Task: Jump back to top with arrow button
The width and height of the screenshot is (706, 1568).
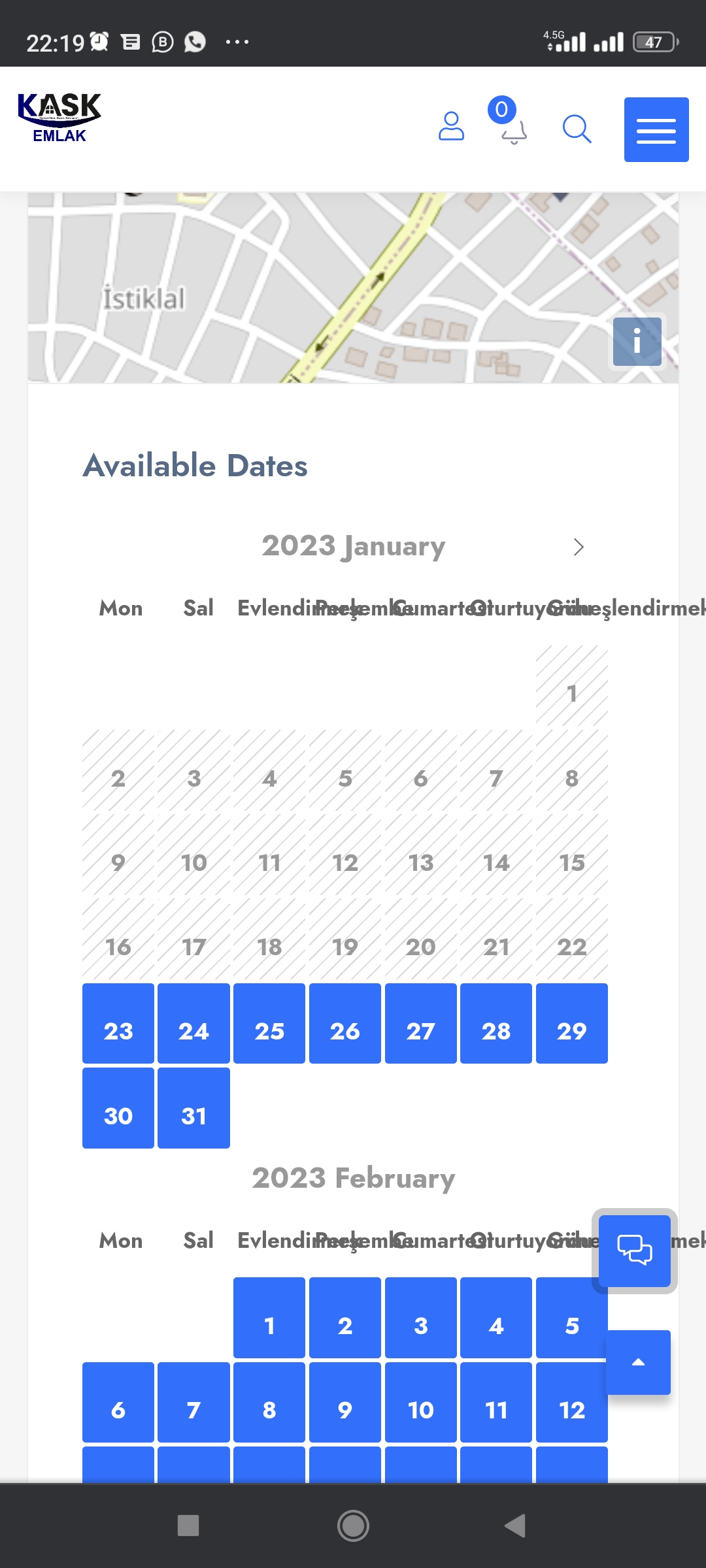Action: point(639,1362)
